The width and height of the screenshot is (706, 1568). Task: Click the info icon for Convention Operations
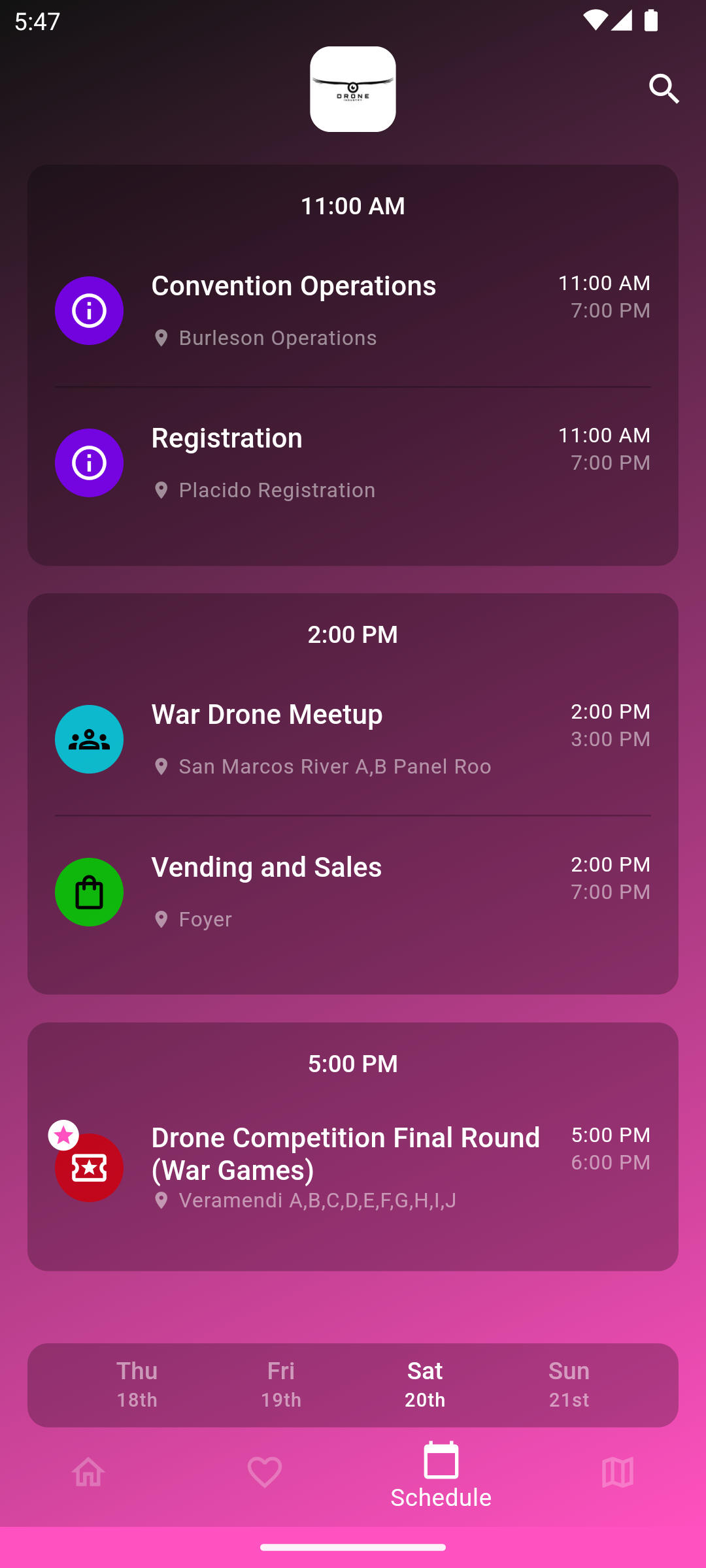click(x=89, y=310)
